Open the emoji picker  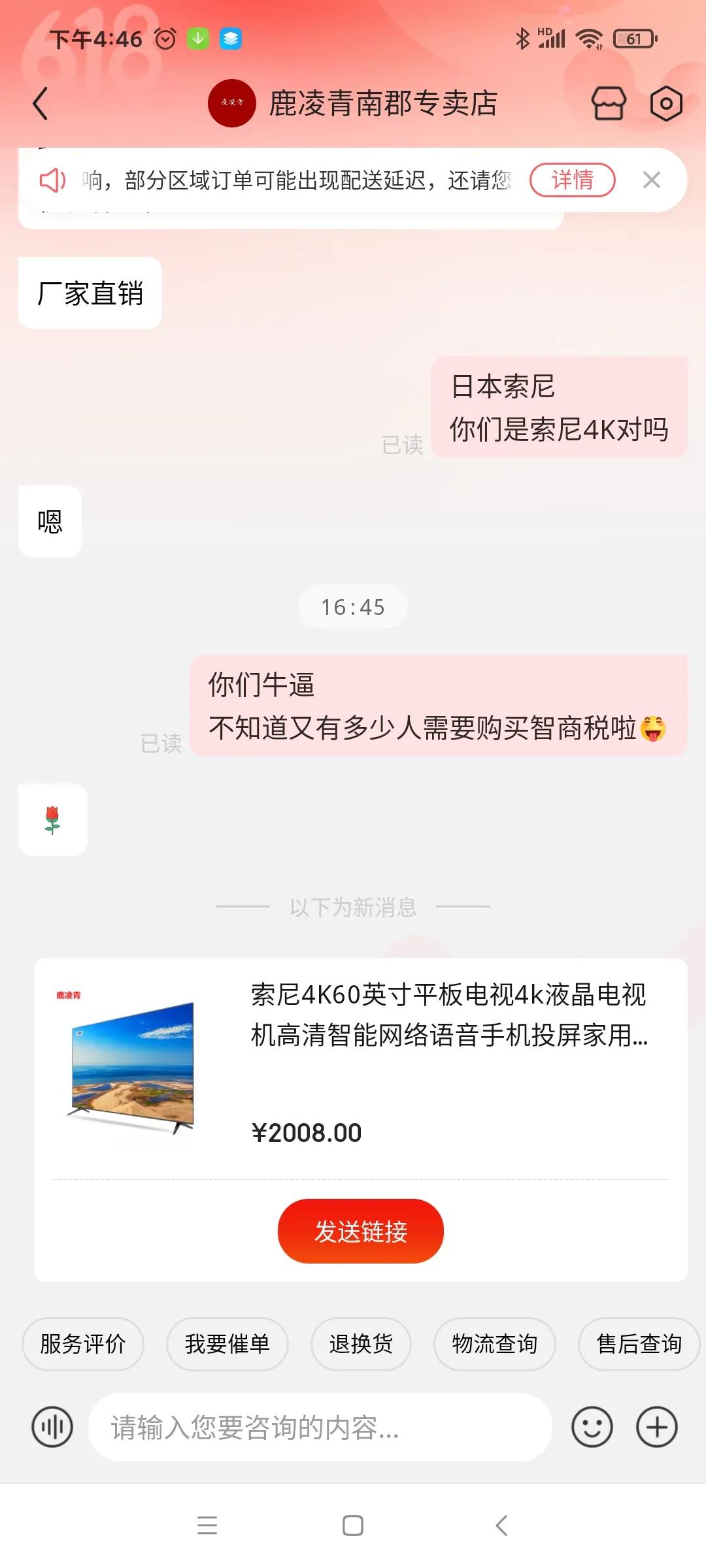(x=592, y=1427)
